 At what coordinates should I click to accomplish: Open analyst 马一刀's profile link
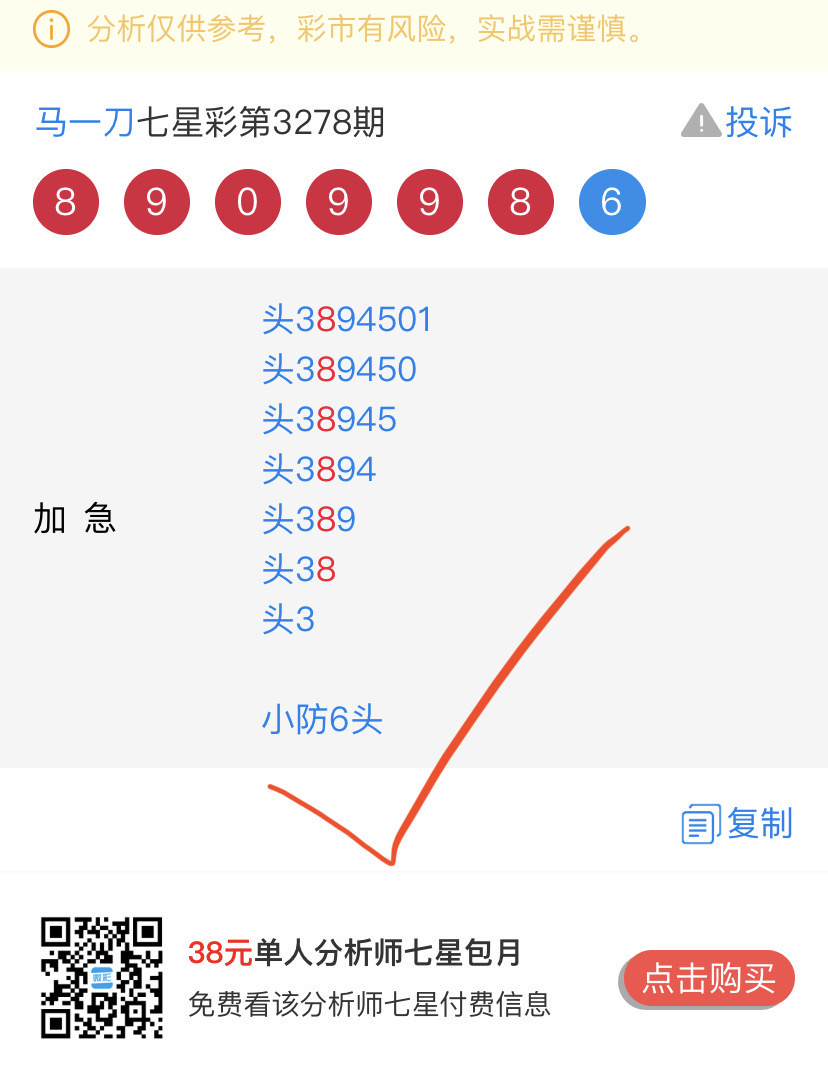[85, 123]
